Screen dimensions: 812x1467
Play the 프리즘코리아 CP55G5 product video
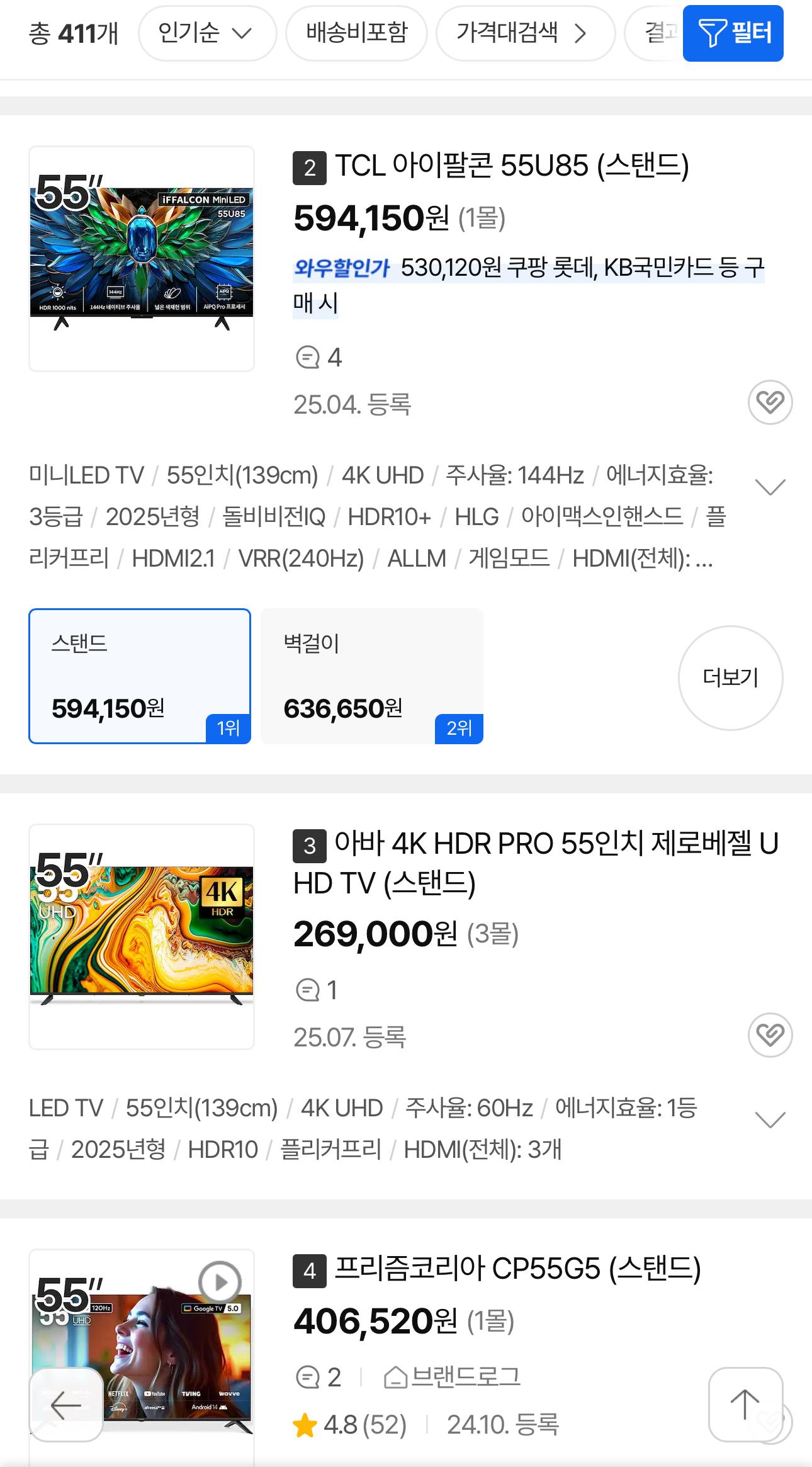click(x=220, y=1282)
